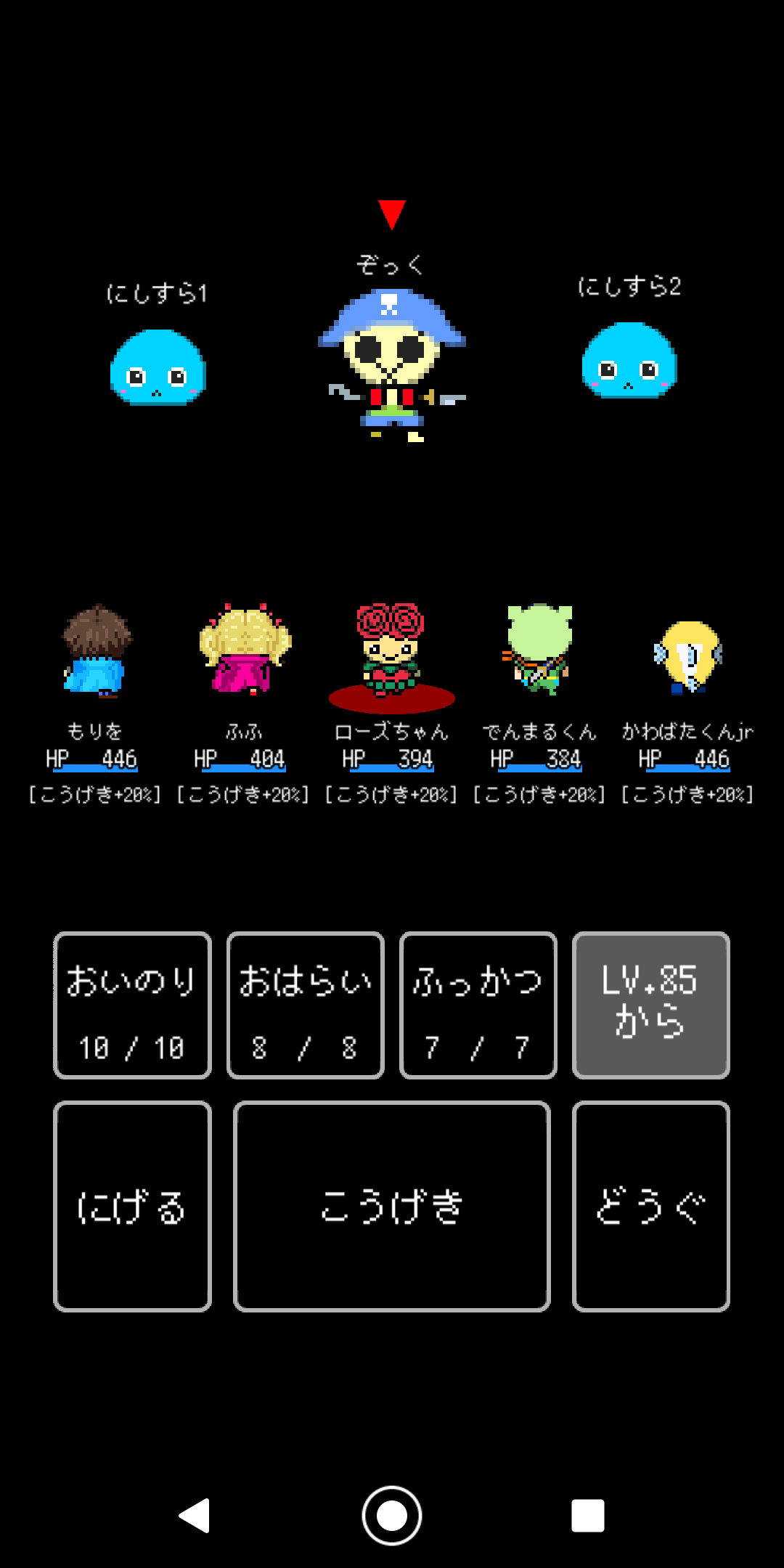784x1568 pixels.
Task: Click the red target arrow above ぞっく
Action: [x=392, y=214]
